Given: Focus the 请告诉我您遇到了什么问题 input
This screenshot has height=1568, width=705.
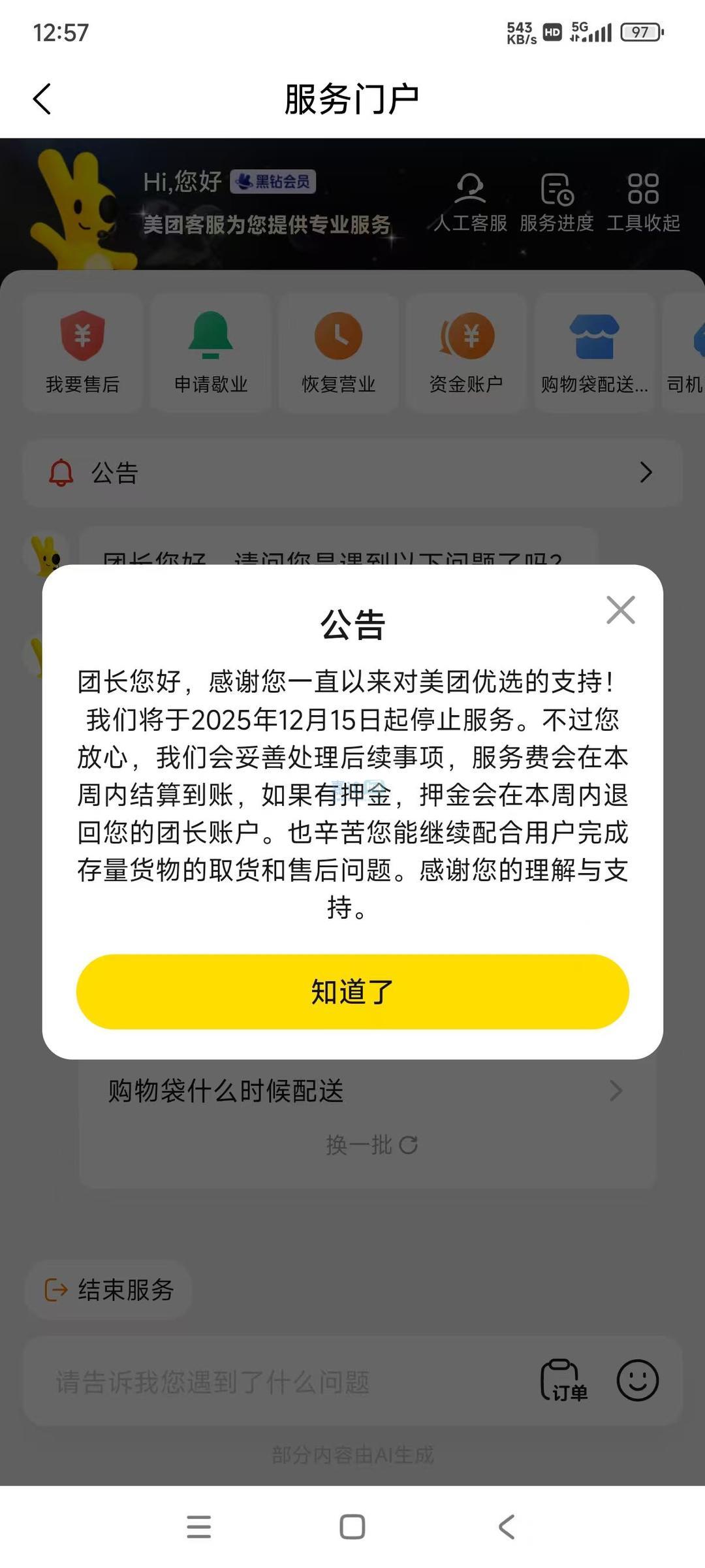Looking at the screenshot, I should pyautogui.click(x=274, y=1382).
